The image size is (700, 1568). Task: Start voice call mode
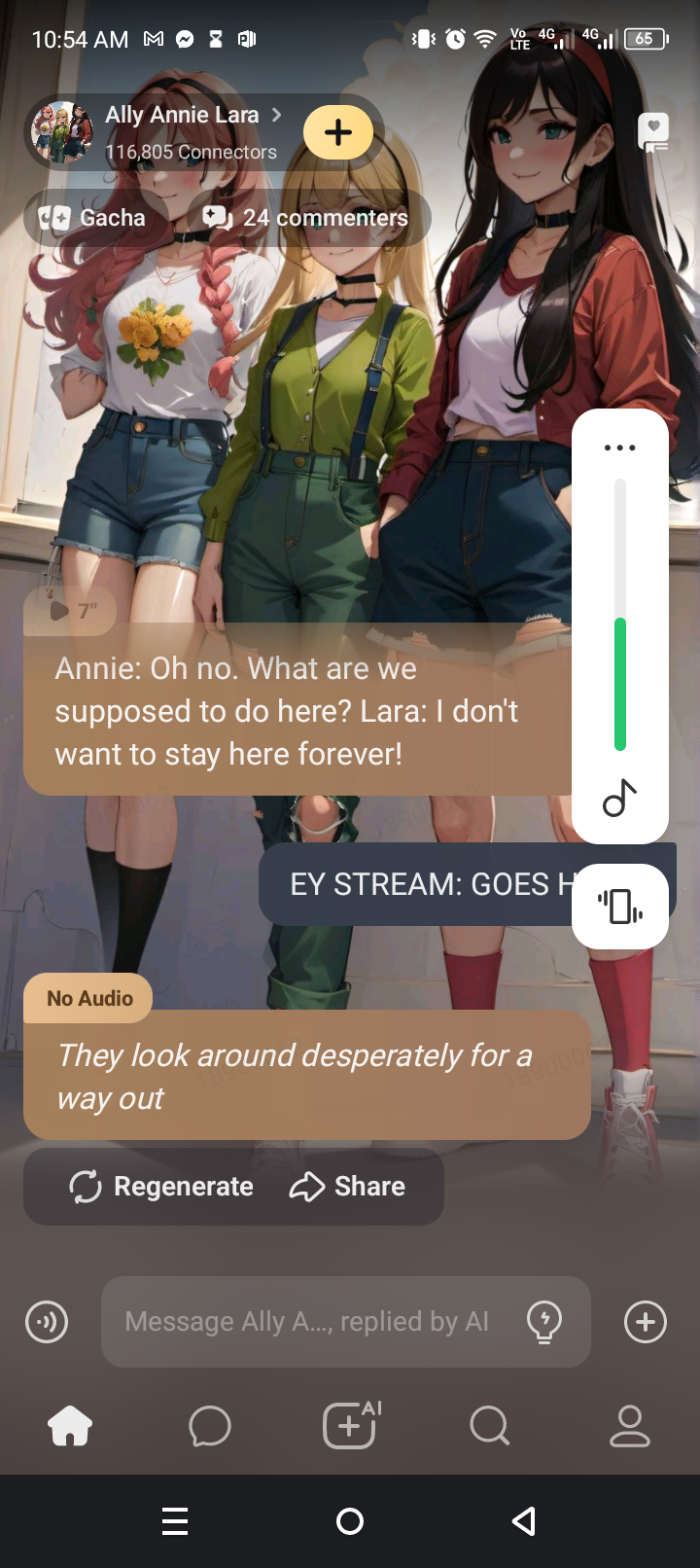click(47, 1322)
